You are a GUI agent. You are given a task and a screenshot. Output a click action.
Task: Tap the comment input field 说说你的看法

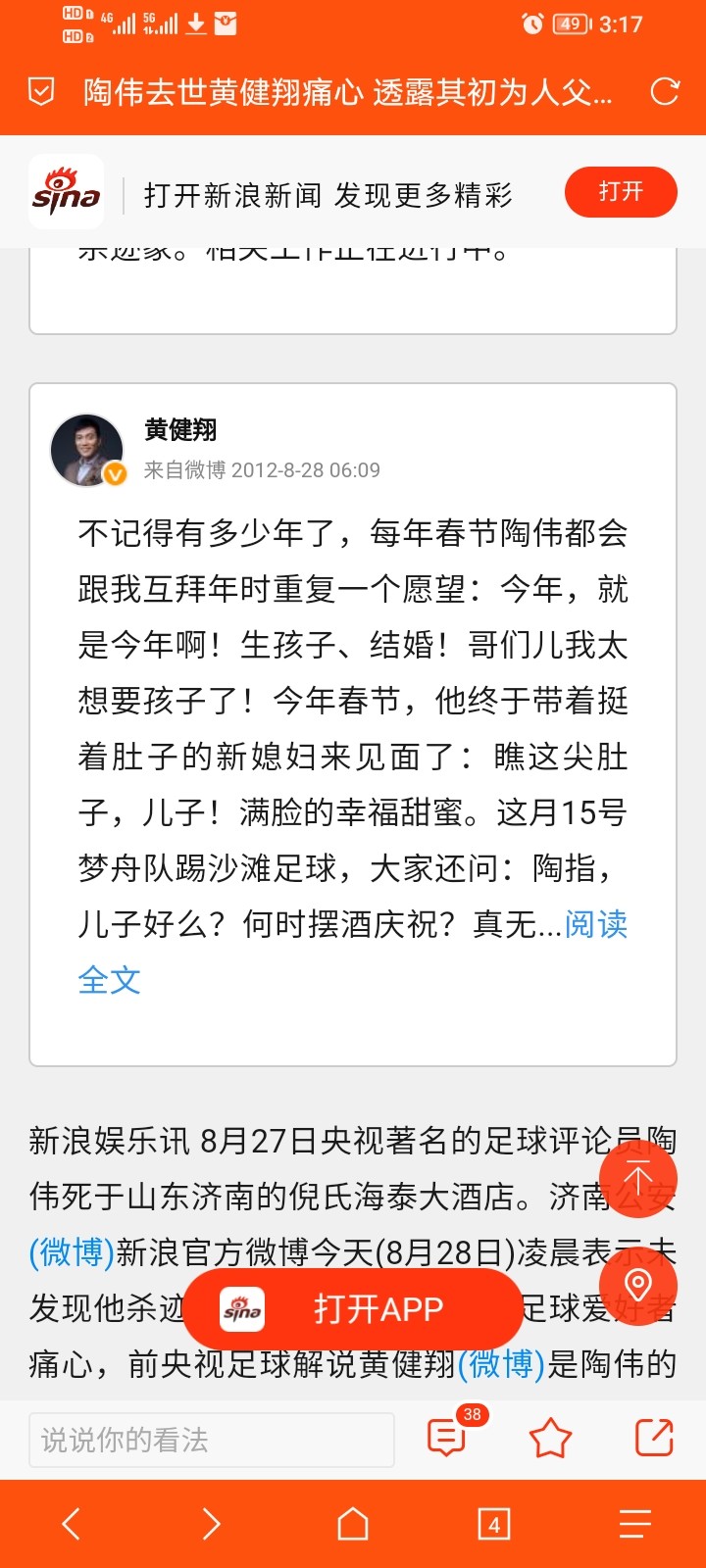point(211,1441)
